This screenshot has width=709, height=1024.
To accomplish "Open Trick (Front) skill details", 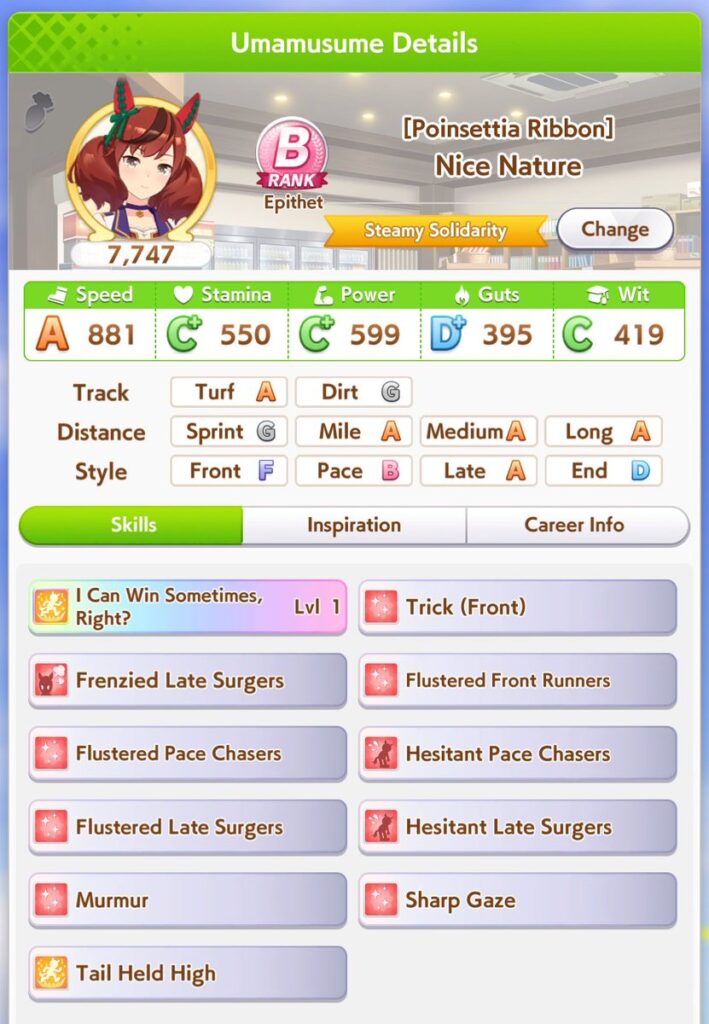I will point(517,607).
